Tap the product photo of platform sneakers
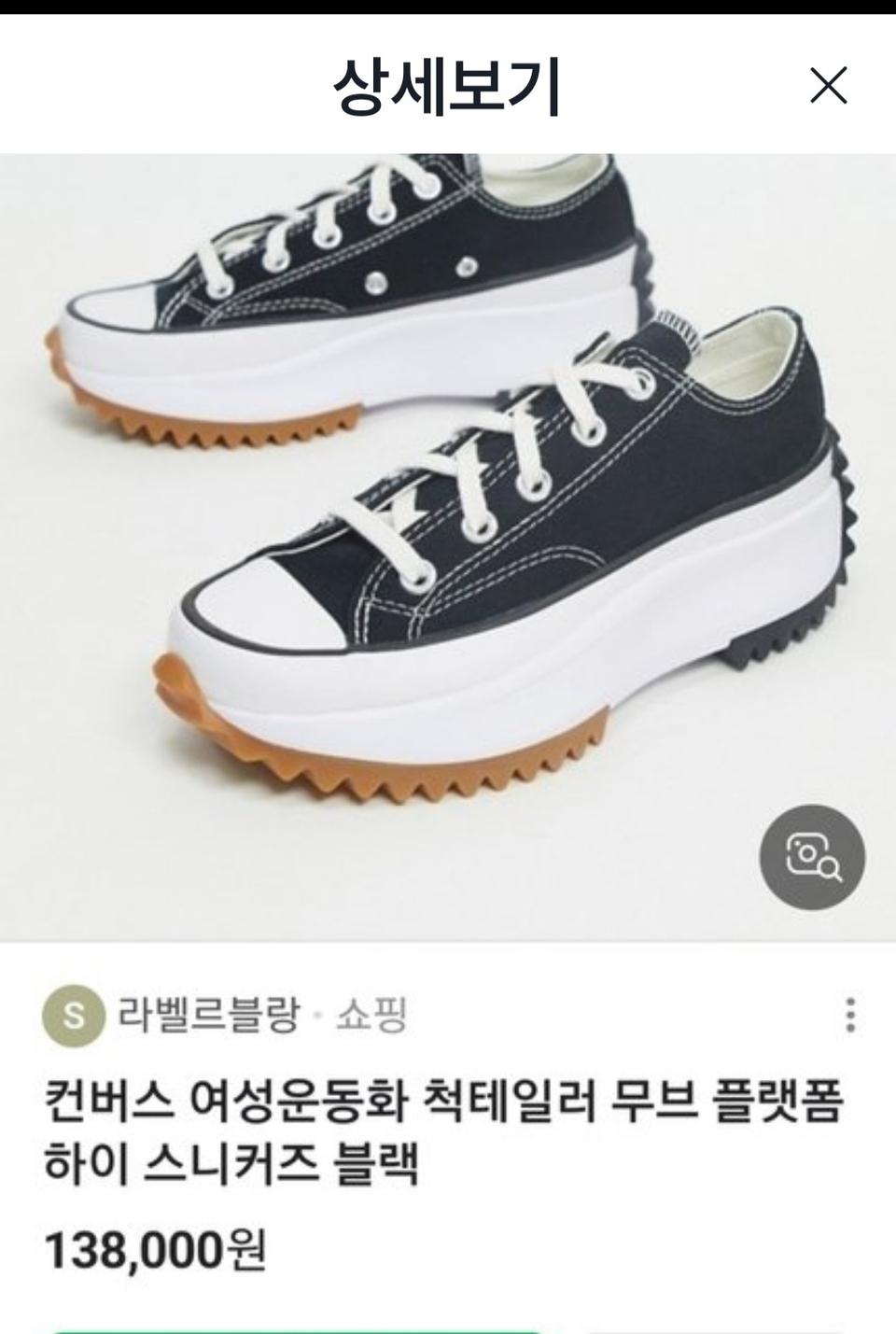Image resolution: width=896 pixels, height=1334 pixels. pos(448,532)
